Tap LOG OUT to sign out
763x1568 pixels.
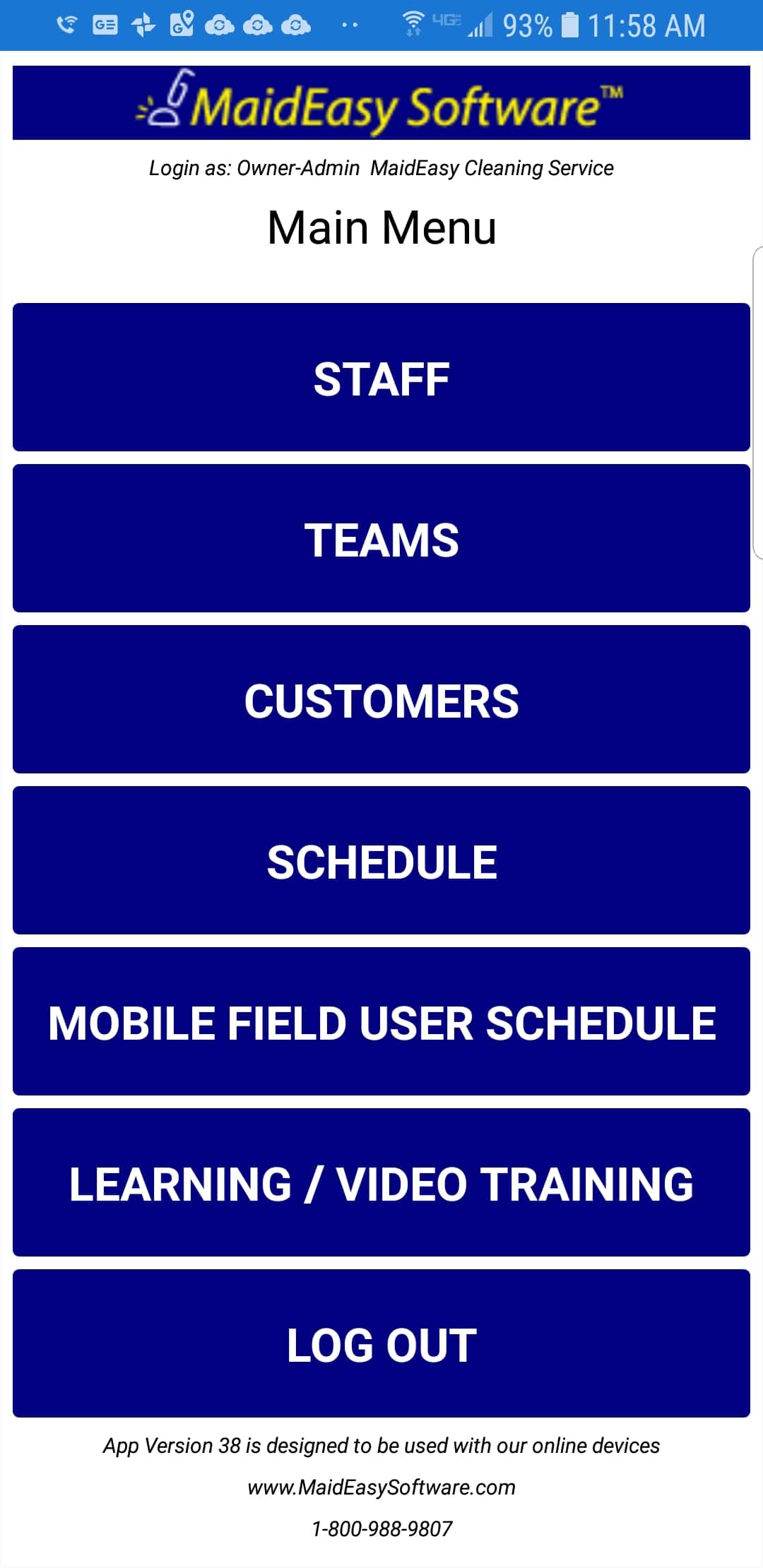coord(381,1343)
